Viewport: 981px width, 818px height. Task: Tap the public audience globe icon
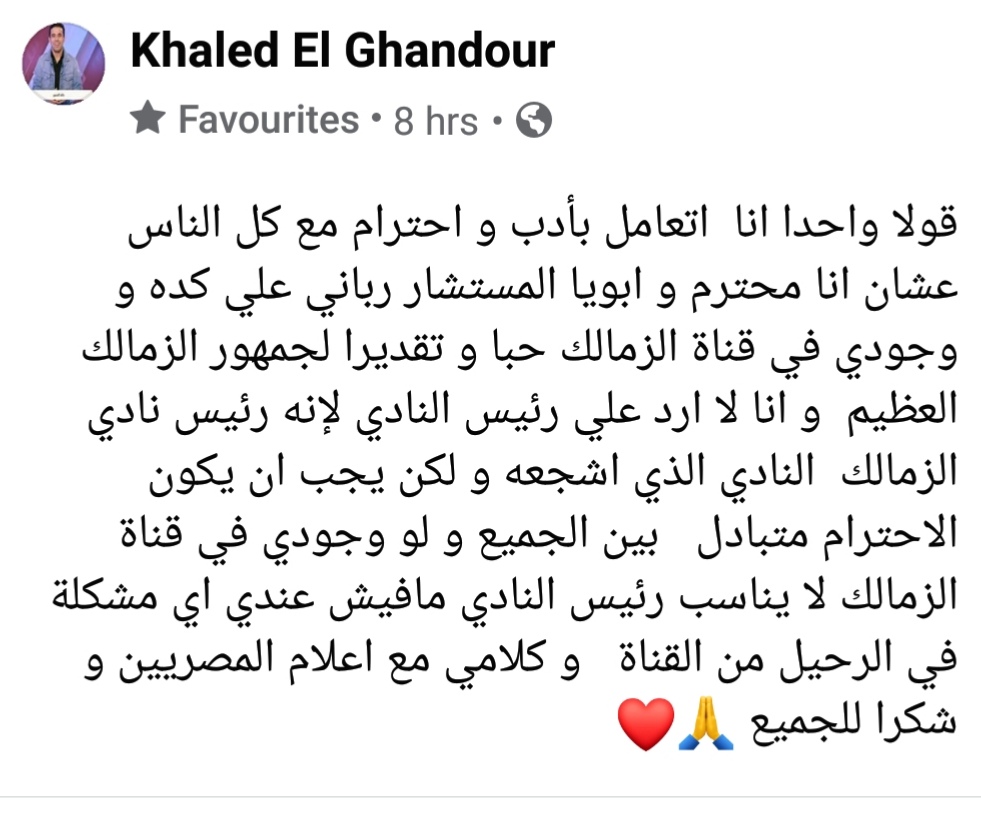[x=534, y=122]
